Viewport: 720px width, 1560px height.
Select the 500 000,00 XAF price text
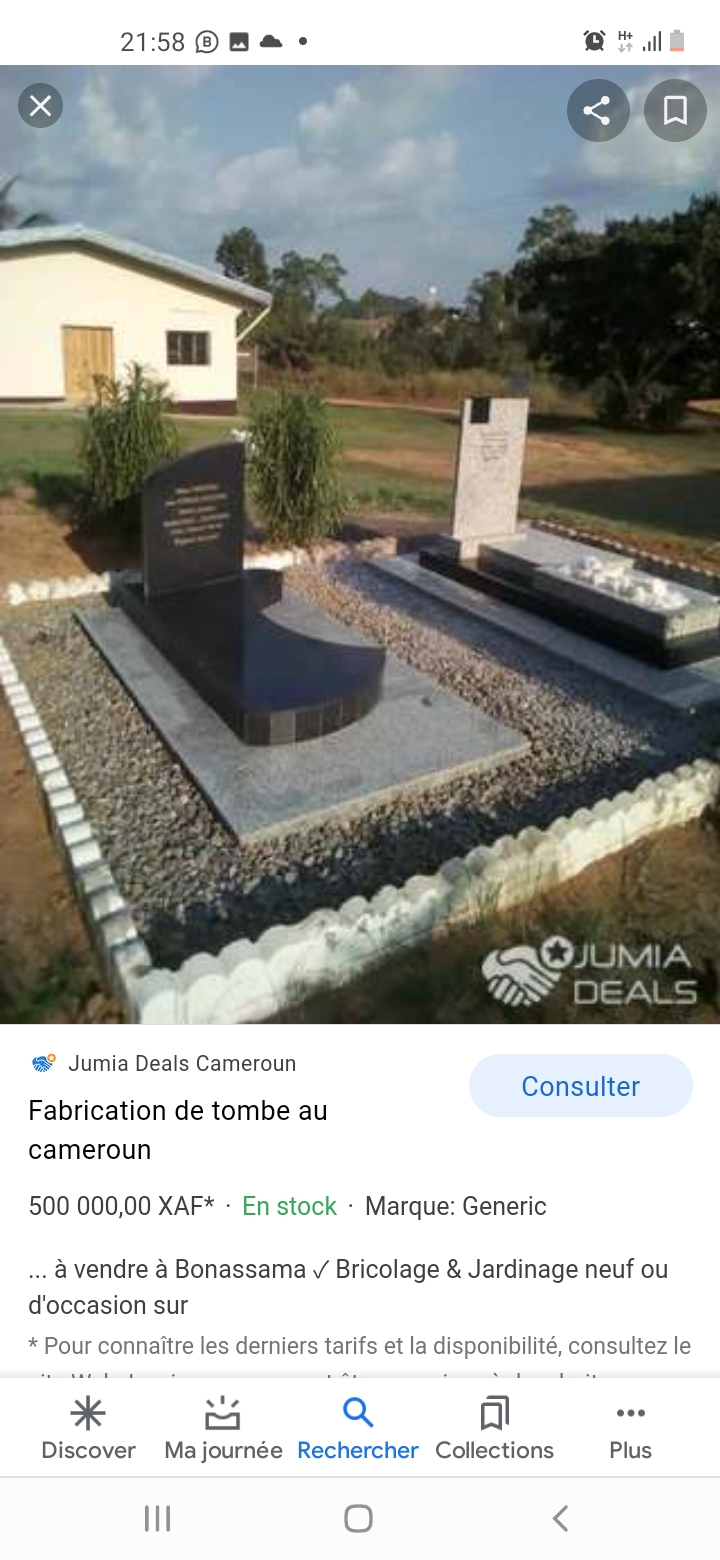coord(120,1206)
